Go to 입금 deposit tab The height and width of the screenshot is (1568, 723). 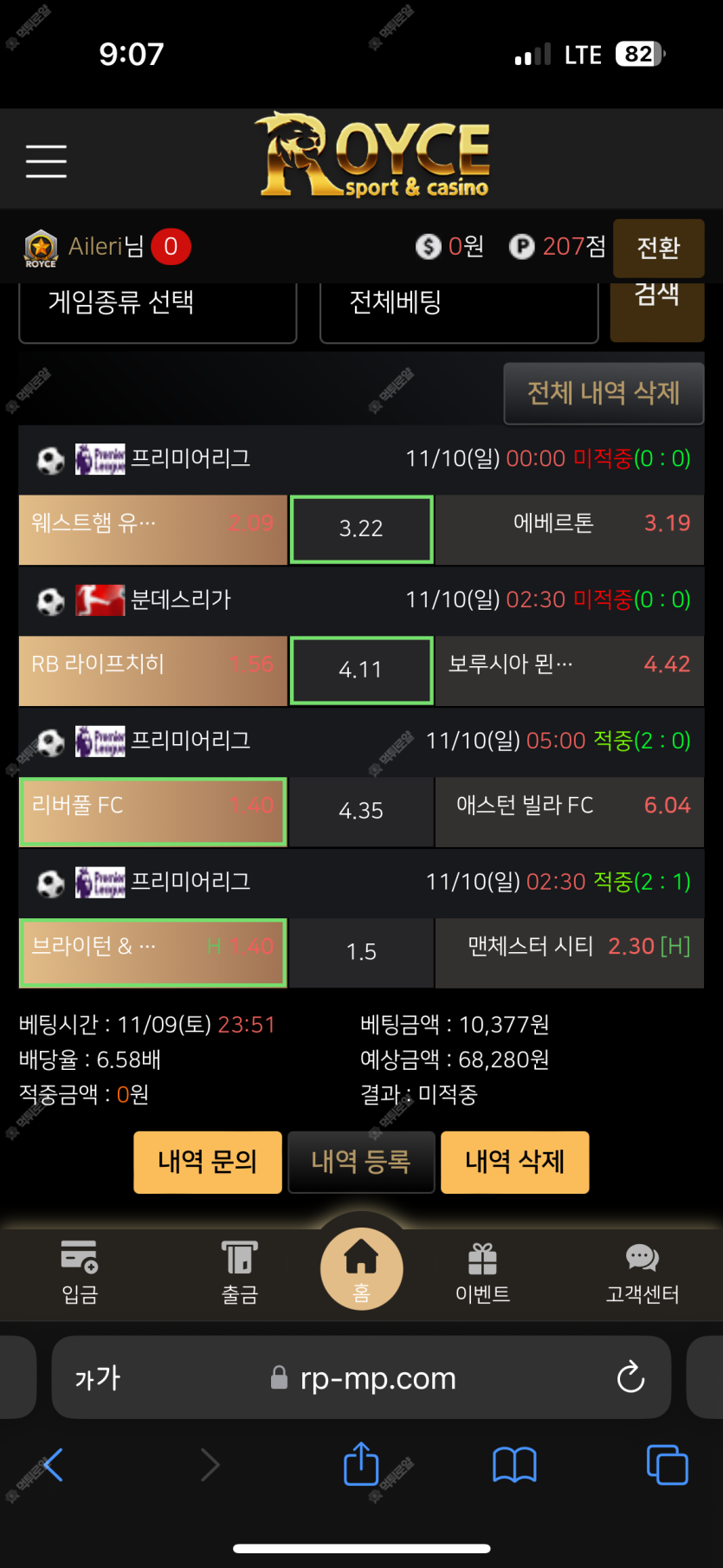coord(80,1271)
